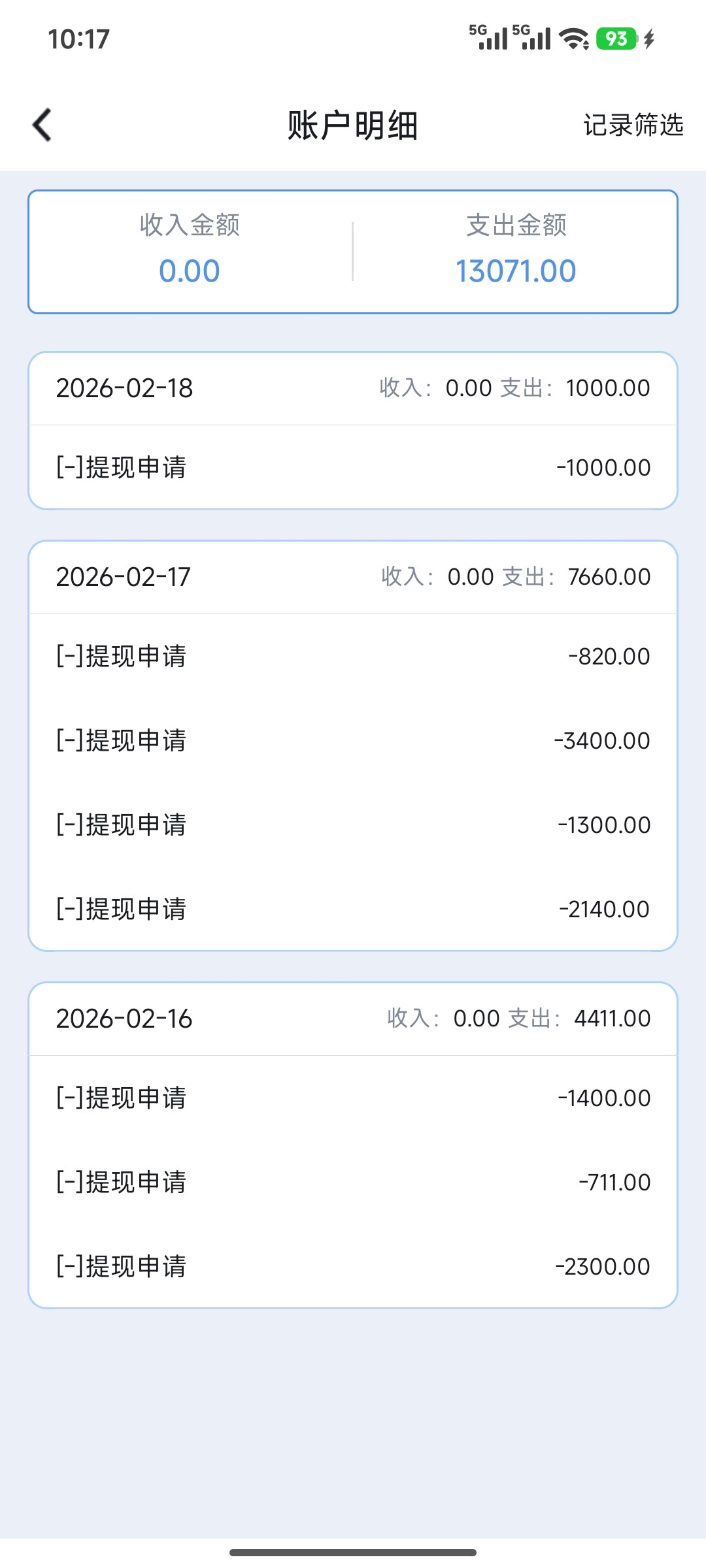
Task: Select the -2140.00 提现申请 record
Action: click(352, 908)
